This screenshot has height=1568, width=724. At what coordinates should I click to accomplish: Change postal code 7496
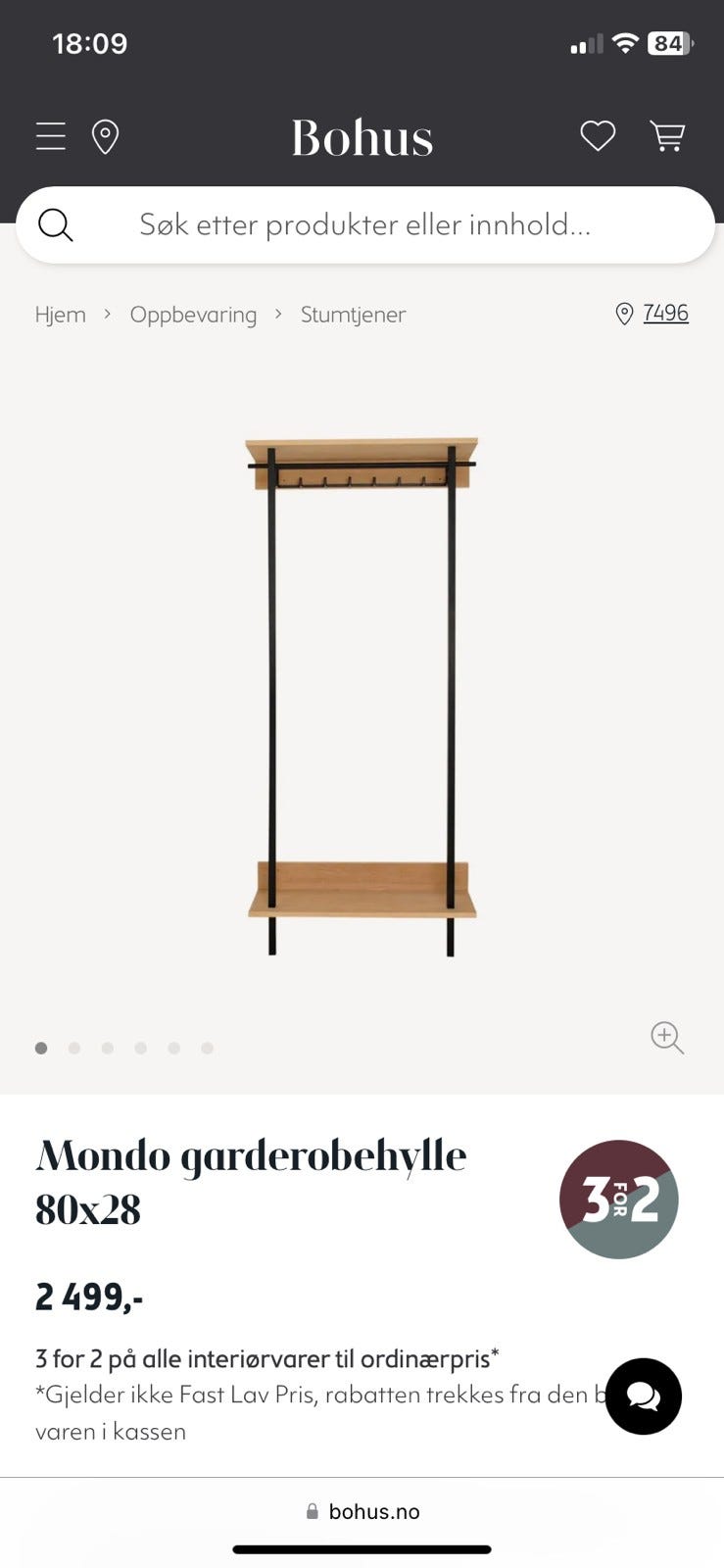tap(664, 313)
